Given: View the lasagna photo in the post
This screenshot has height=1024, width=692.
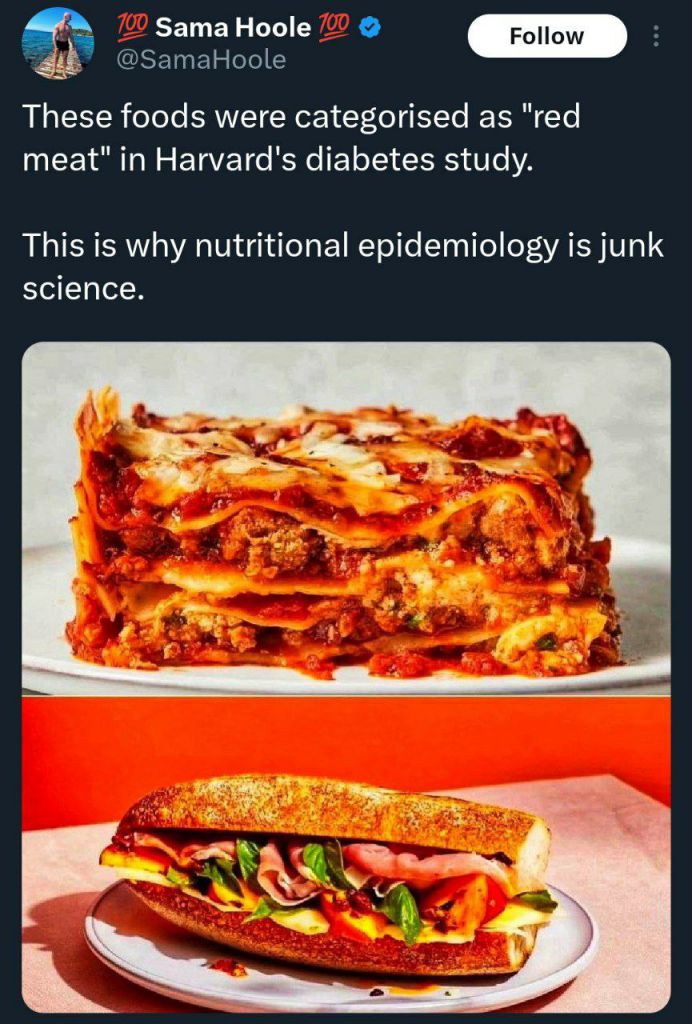Looking at the screenshot, I should (x=345, y=518).
